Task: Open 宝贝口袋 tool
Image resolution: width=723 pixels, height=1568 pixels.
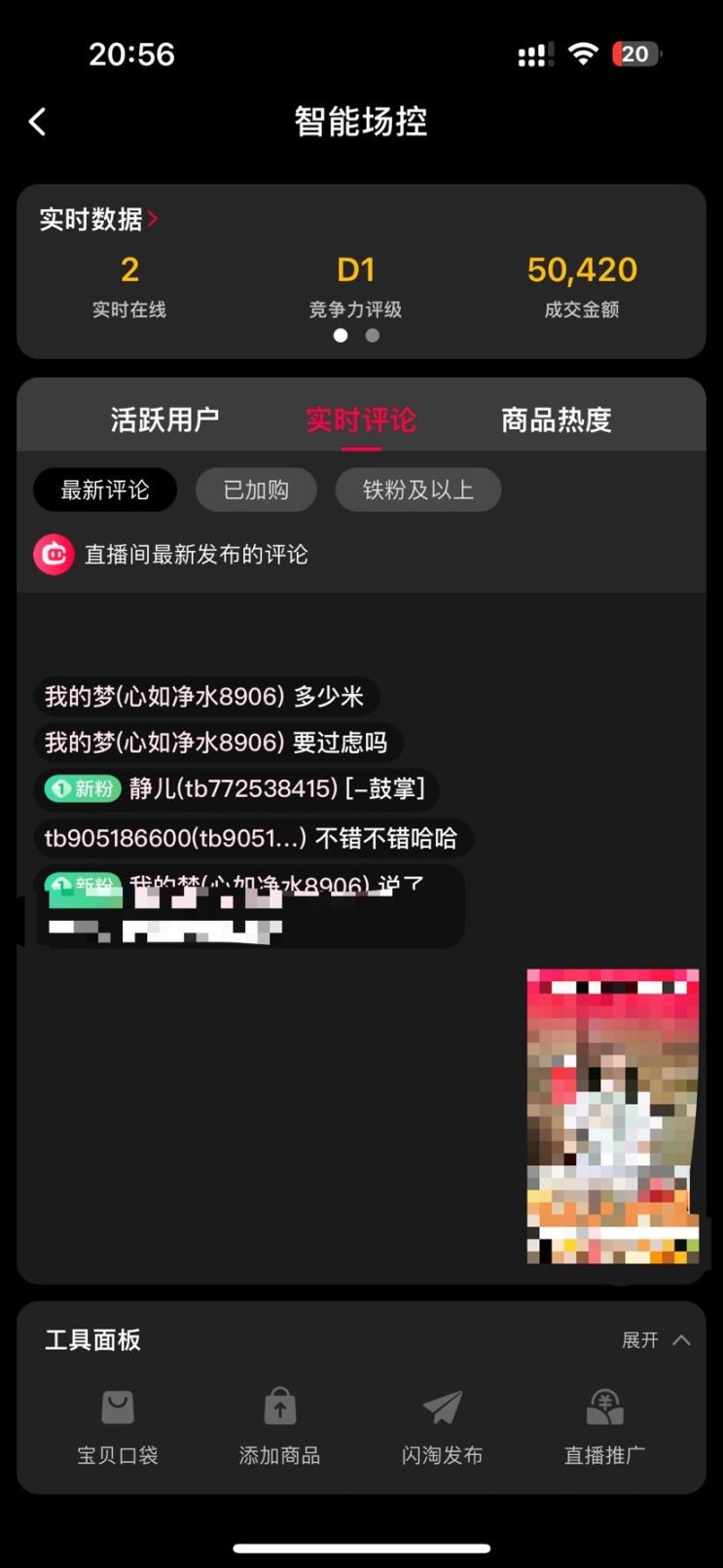Action: coord(118,1424)
